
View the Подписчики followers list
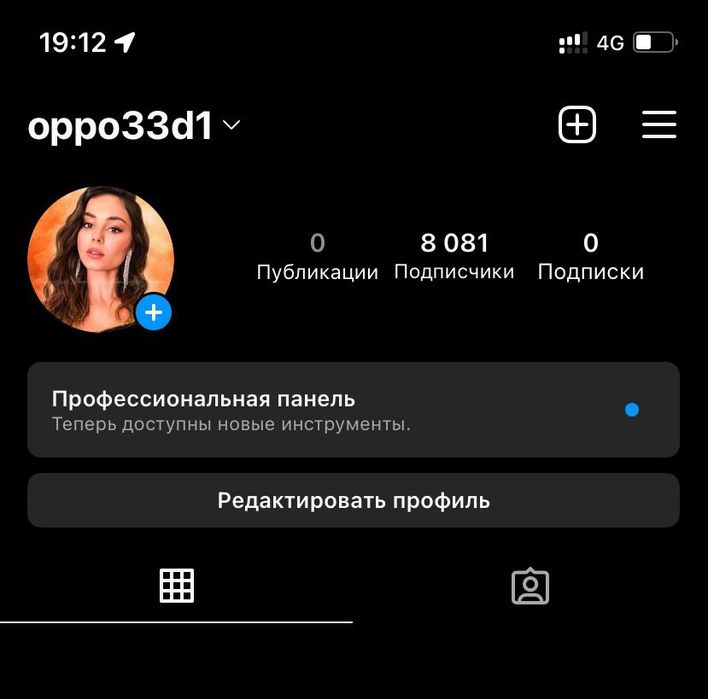[454, 256]
